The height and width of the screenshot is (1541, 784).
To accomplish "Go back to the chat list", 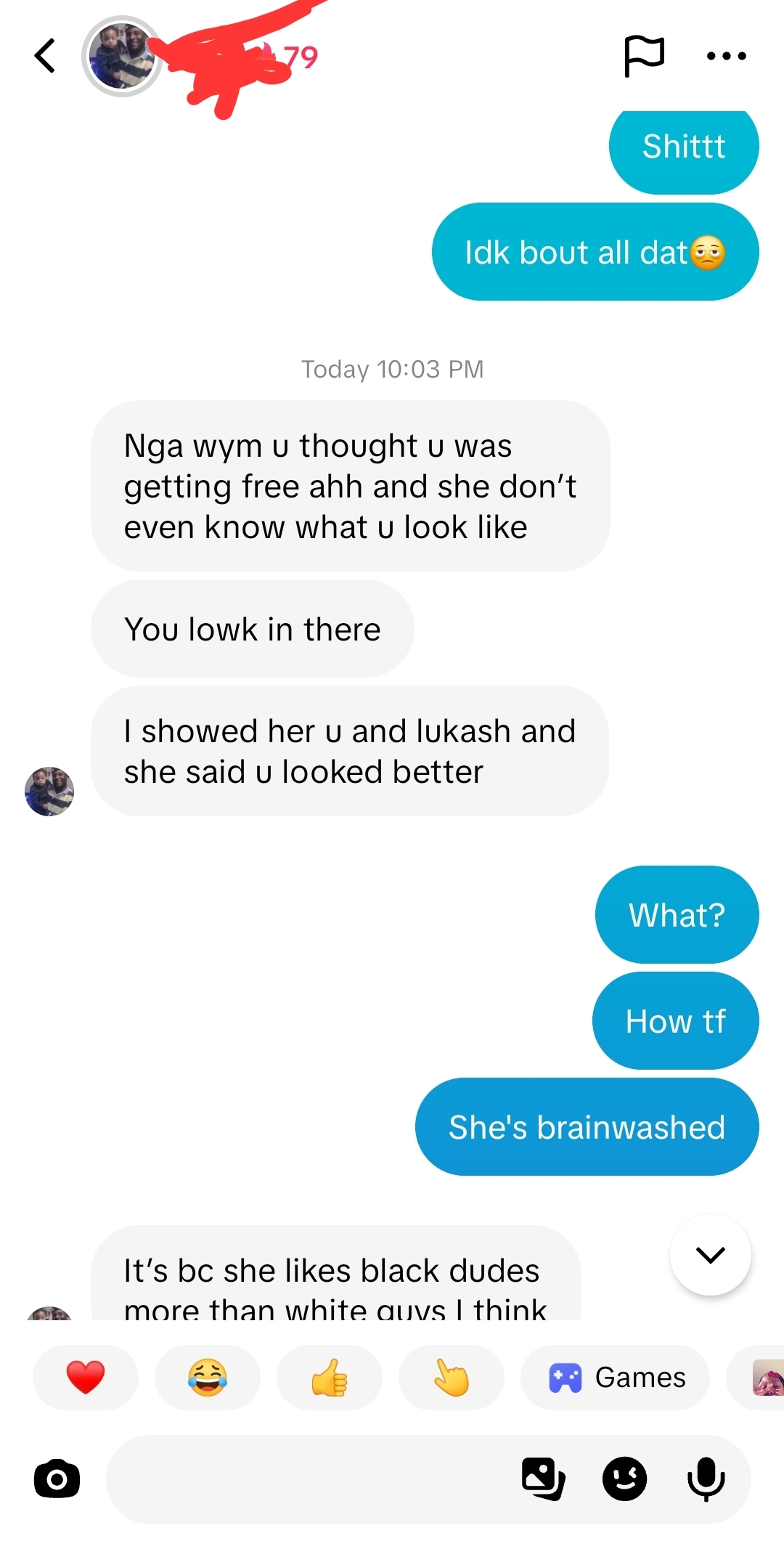I will [x=45, y=56].
